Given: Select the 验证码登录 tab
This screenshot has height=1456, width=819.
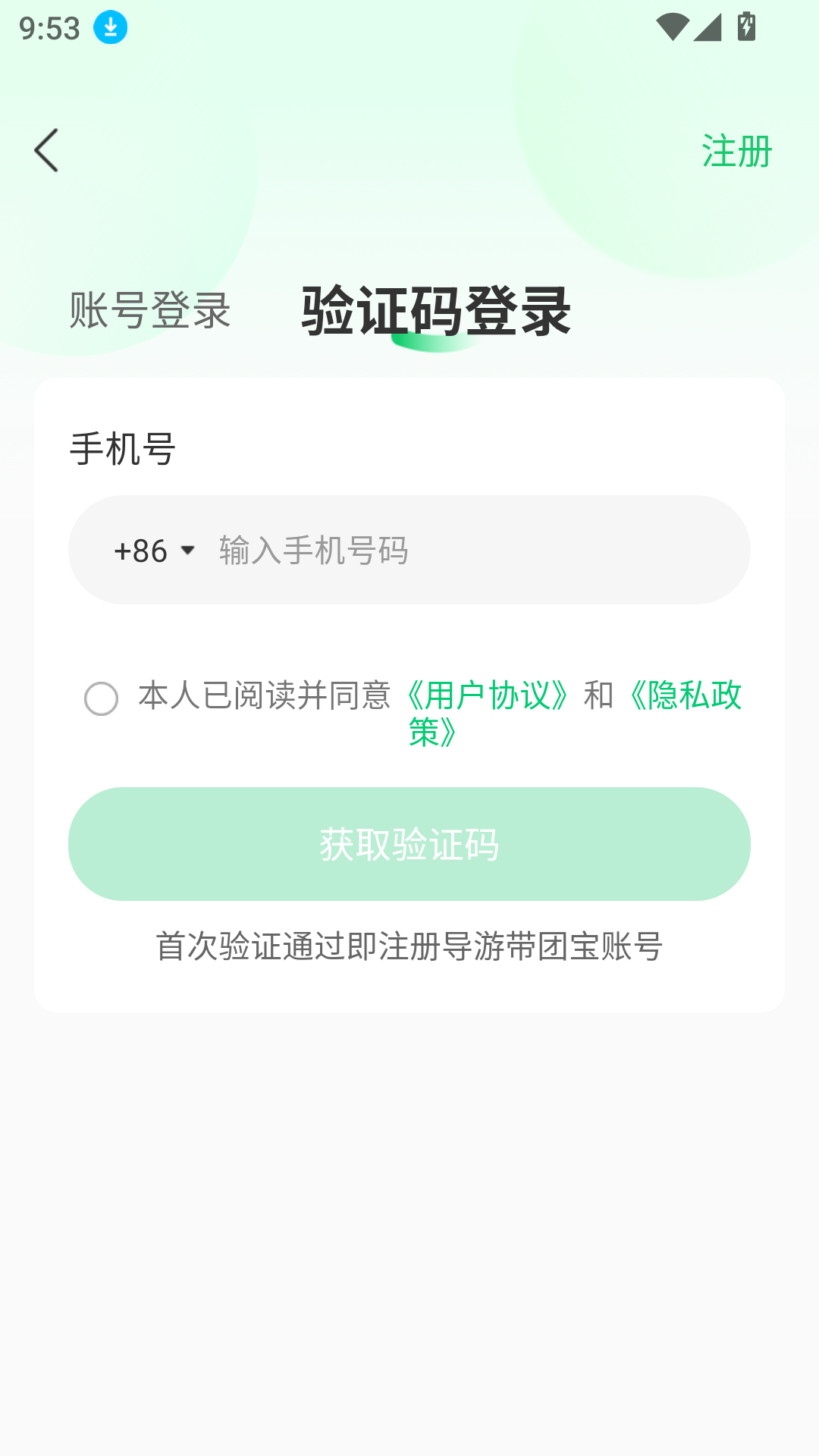Looking at the screenshot, I should 436,311.
